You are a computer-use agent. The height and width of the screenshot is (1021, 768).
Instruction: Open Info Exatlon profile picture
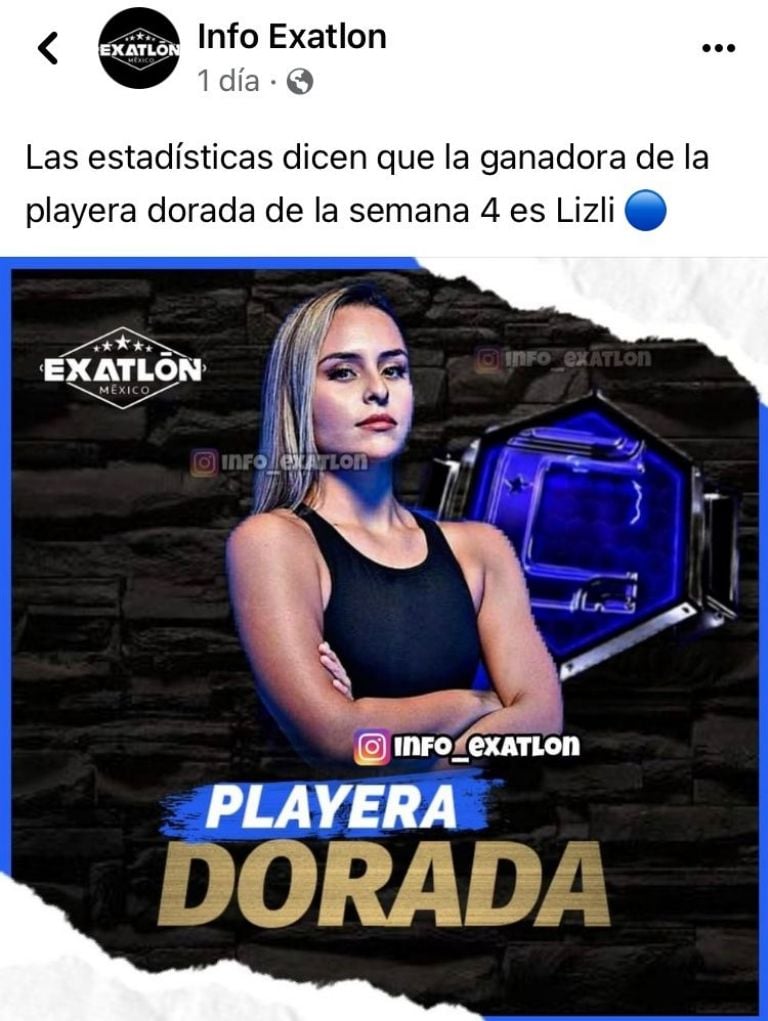pyautogui.click(x=139, y=48)
